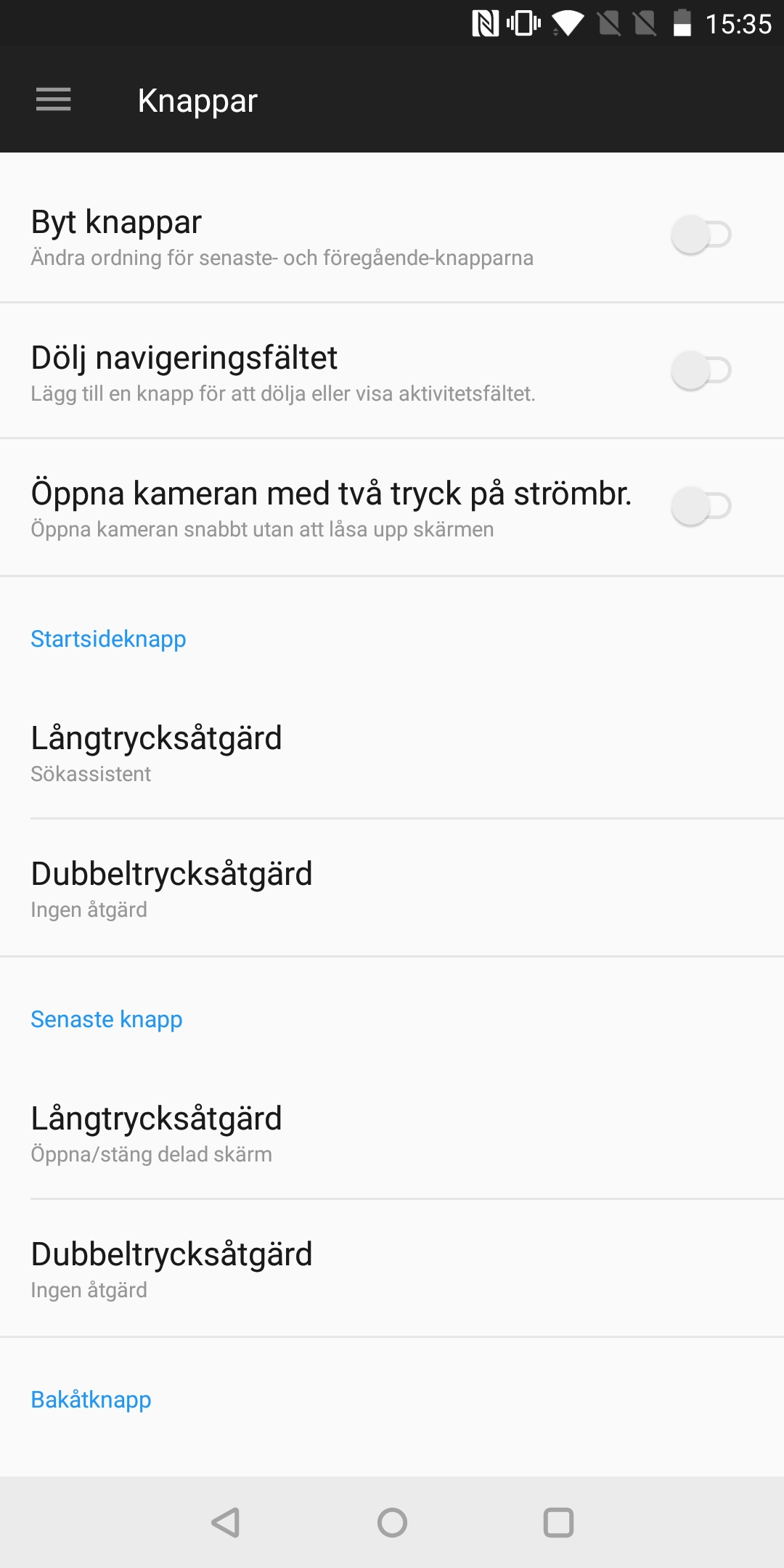This screenshot has width=784, height=1568.
Task: Turn on Dölj navigeringsfältet
Action: click(x=701, y=370)
